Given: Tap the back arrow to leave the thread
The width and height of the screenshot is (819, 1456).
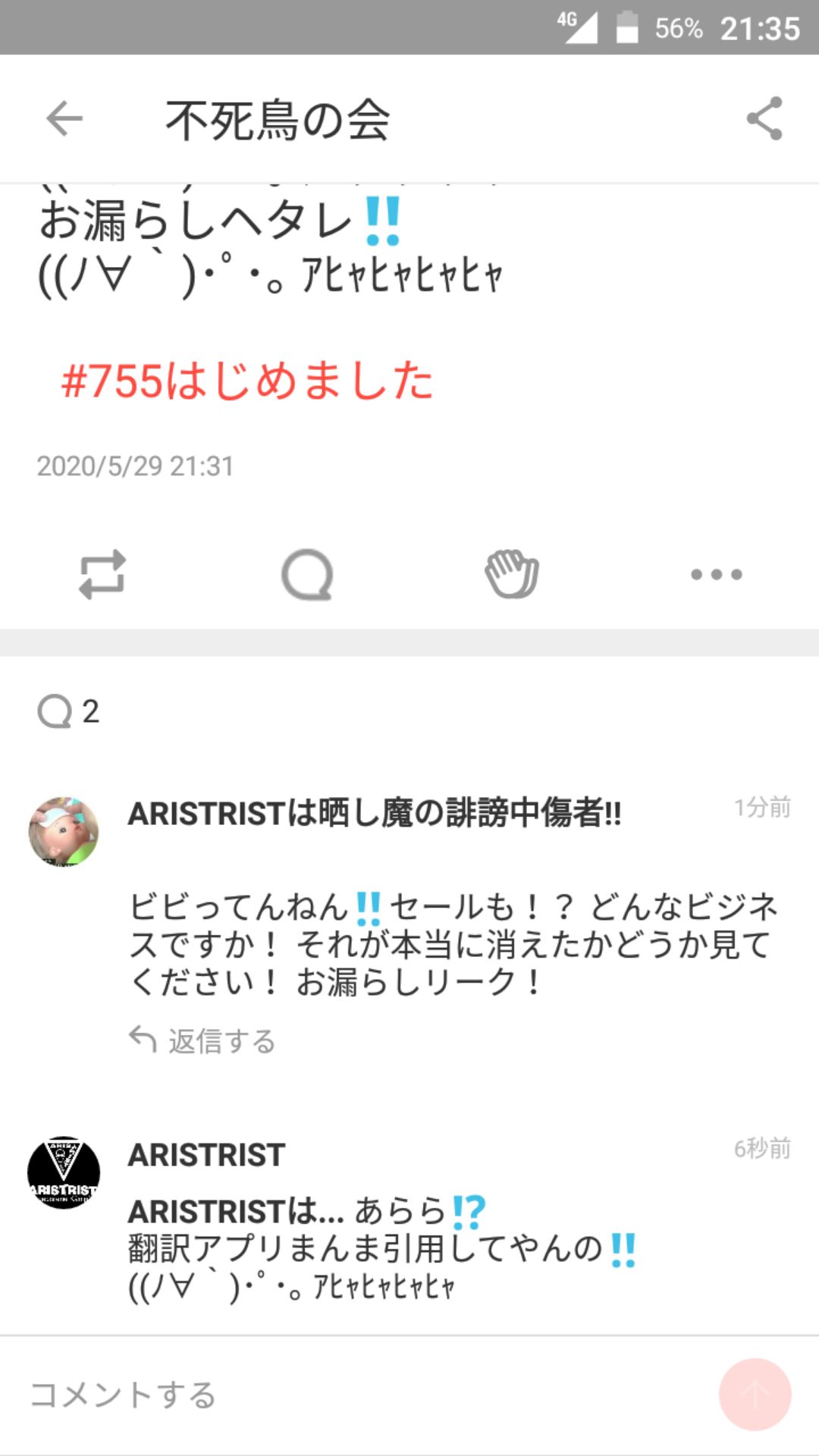Looking at the screenshot, I should (x=63, y=119).
